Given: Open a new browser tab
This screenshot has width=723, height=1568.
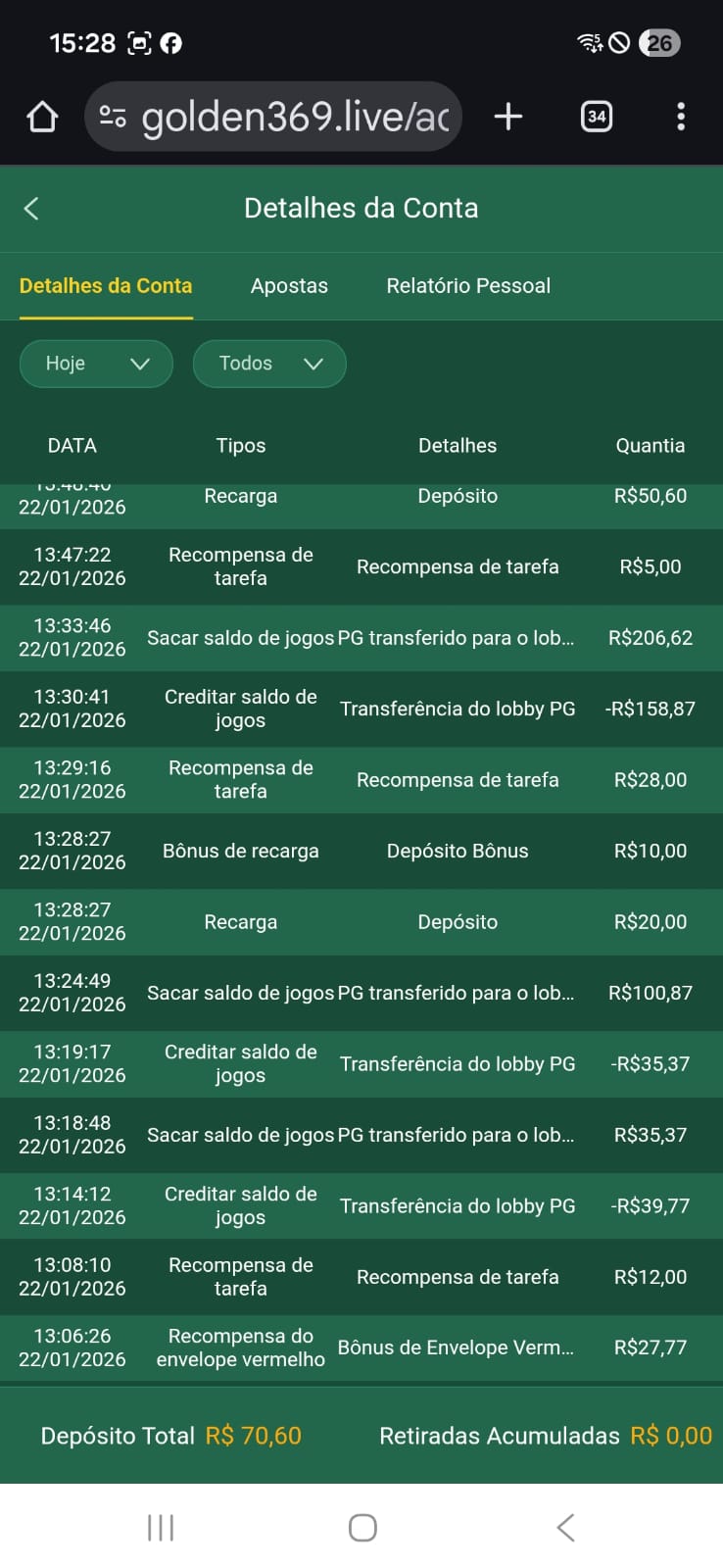Looking at the screenshot, I should coord(508,118).
